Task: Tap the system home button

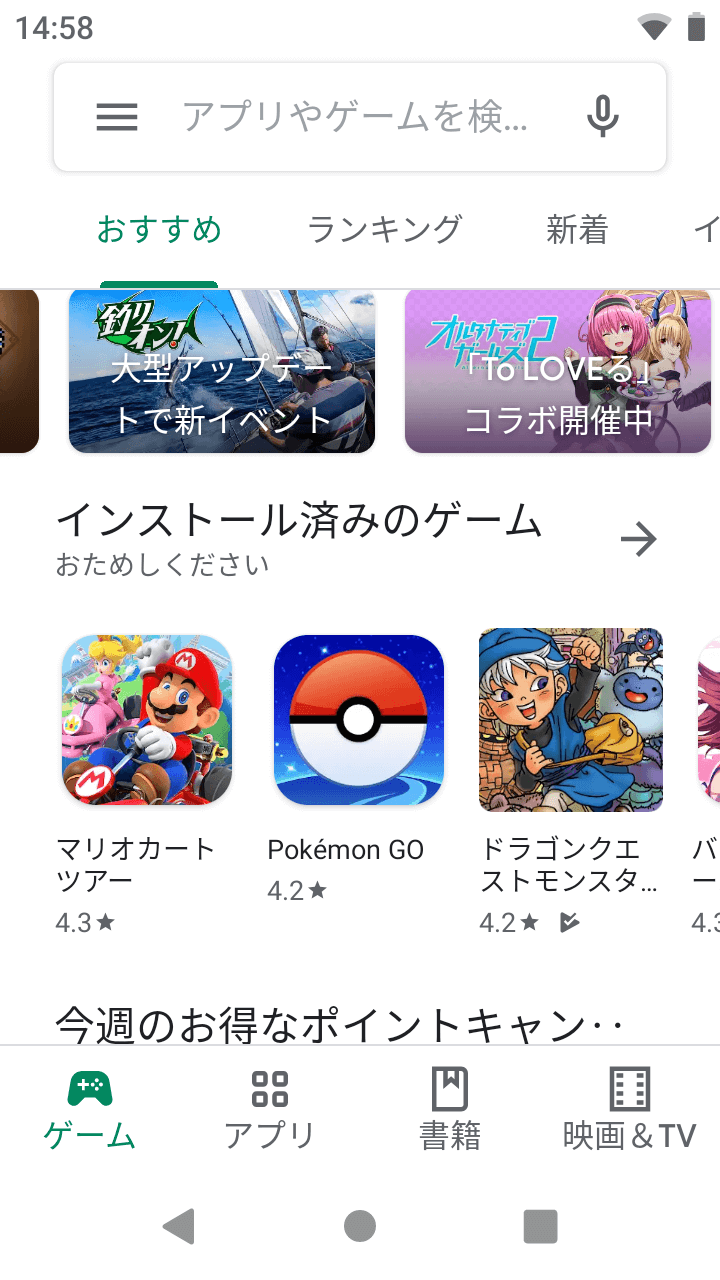Action: 360,1226
